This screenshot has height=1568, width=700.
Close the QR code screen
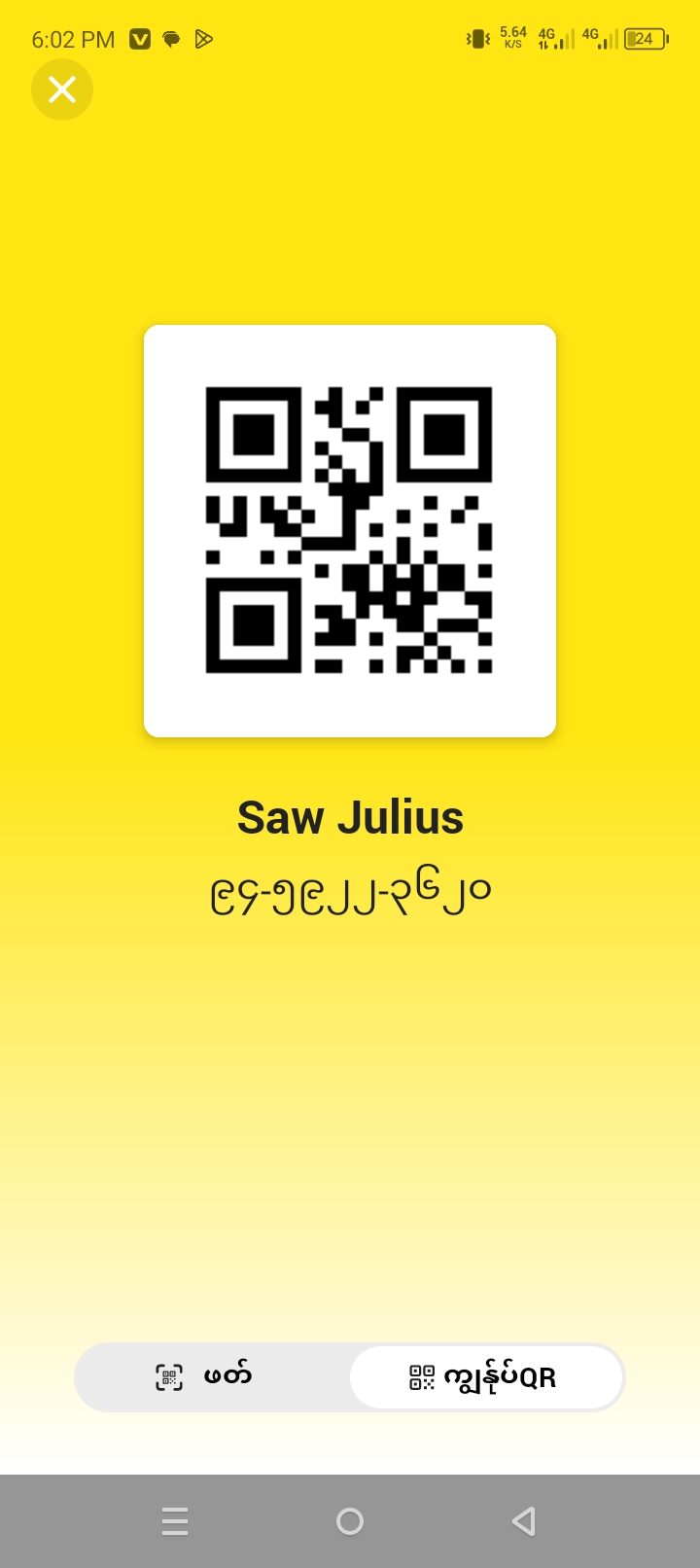62,89
